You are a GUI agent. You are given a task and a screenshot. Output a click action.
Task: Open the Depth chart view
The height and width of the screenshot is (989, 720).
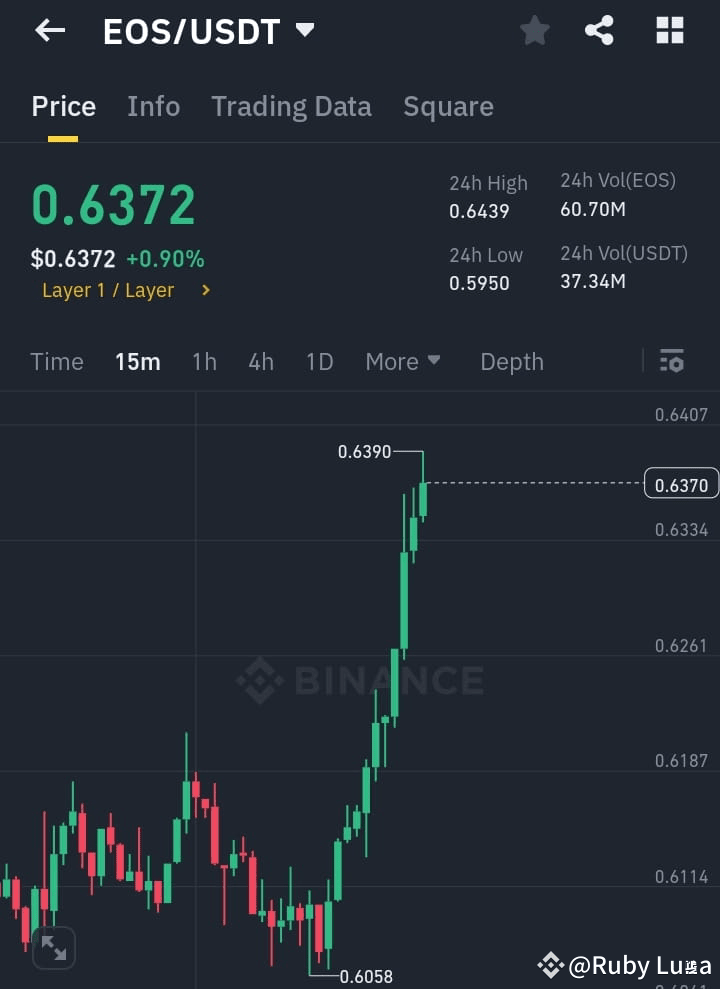[511, 362]
